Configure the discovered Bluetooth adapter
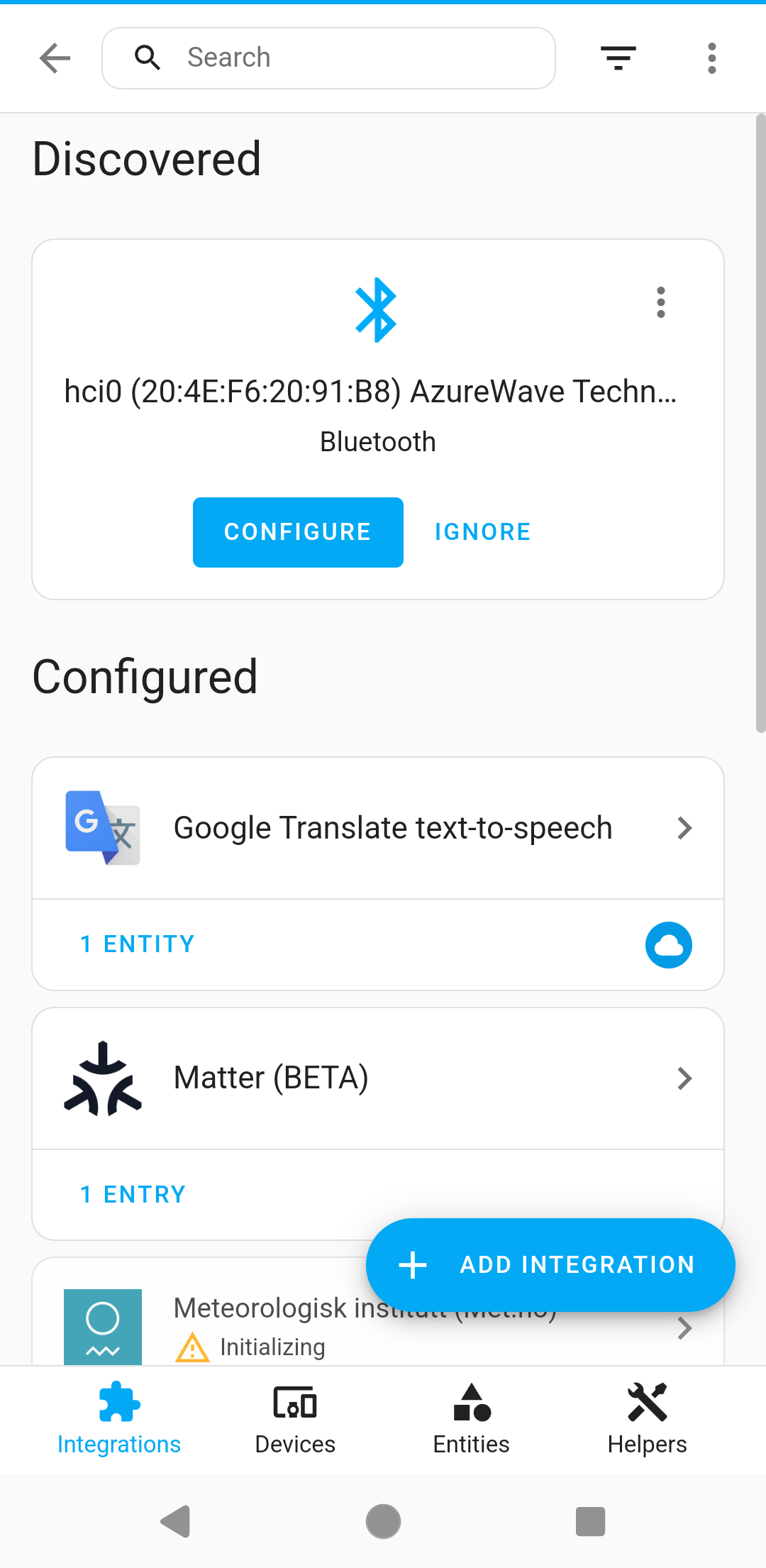 [298, 532]
